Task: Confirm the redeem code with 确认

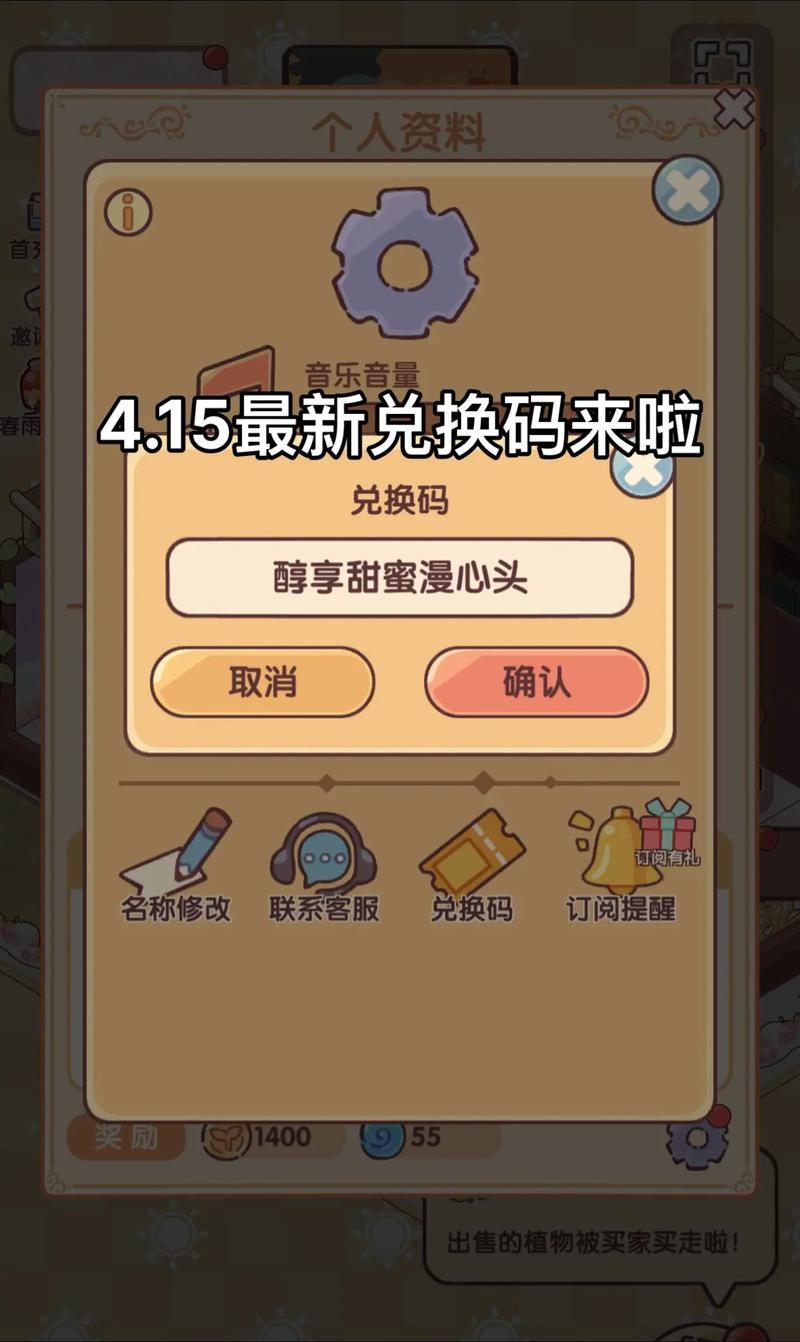Action: (x=536, y=682)
